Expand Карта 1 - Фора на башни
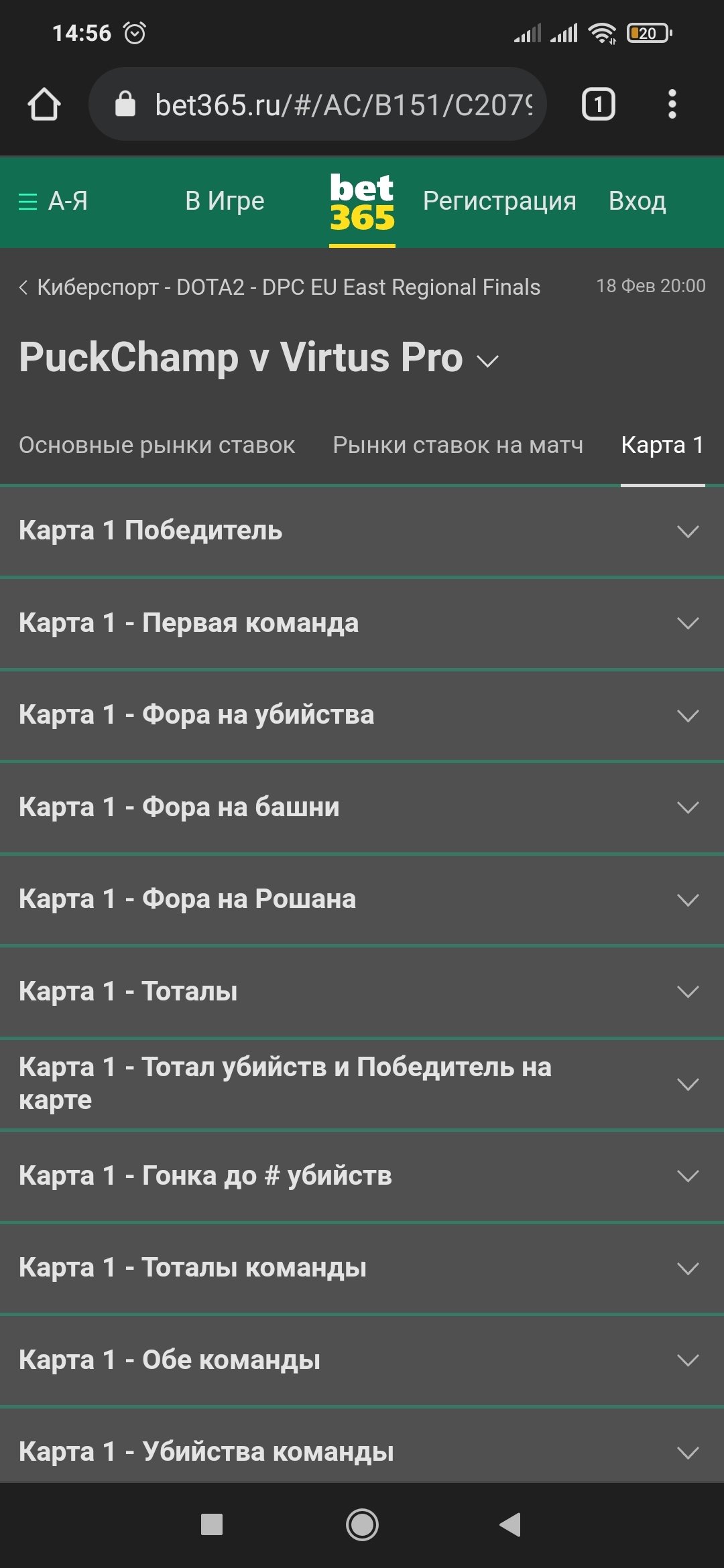724x1568 pixels. coord(362,807)
